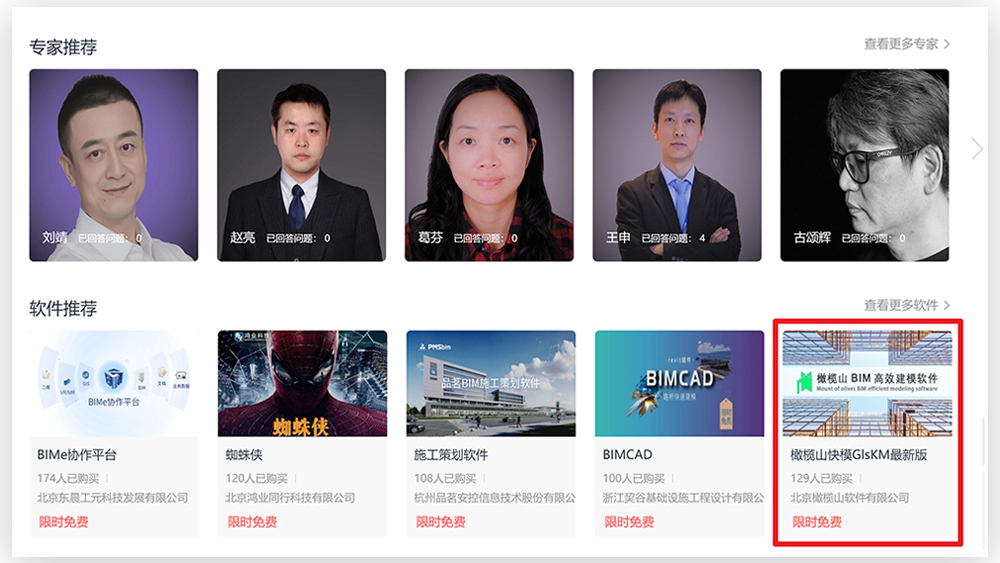Show next experts with right arrow
The image size is (1000, 563).
pos(977,149)
